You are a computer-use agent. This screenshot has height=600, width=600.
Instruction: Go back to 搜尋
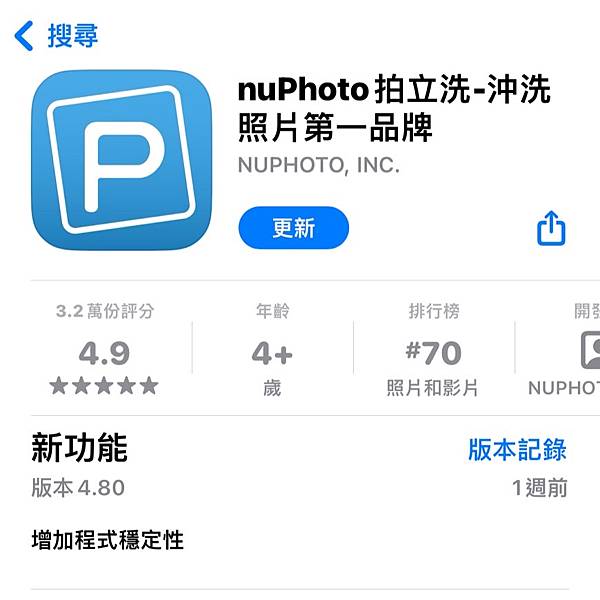[56, 37]
